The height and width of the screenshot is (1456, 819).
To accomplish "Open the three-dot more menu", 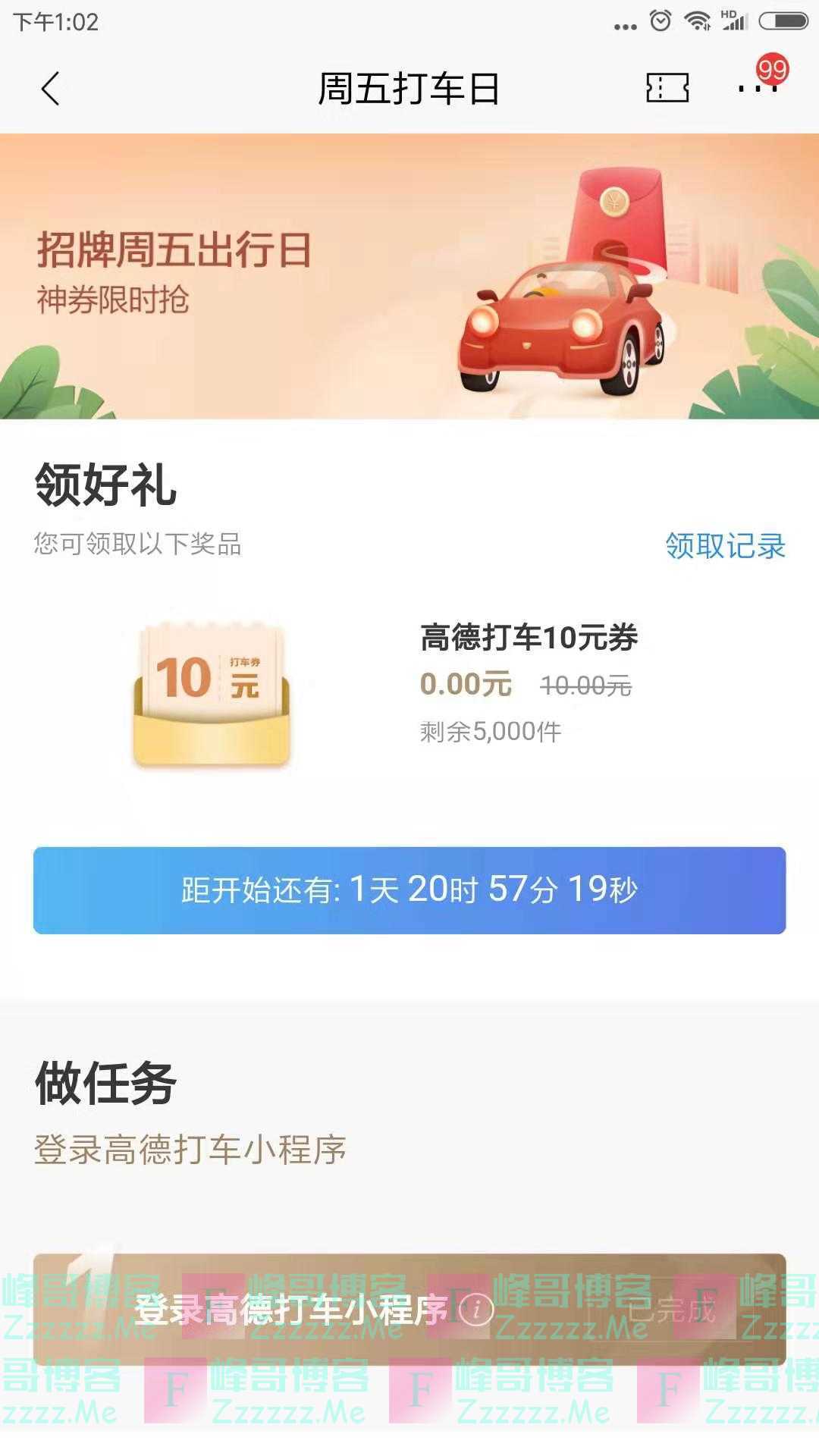I will tap(757, 88).
